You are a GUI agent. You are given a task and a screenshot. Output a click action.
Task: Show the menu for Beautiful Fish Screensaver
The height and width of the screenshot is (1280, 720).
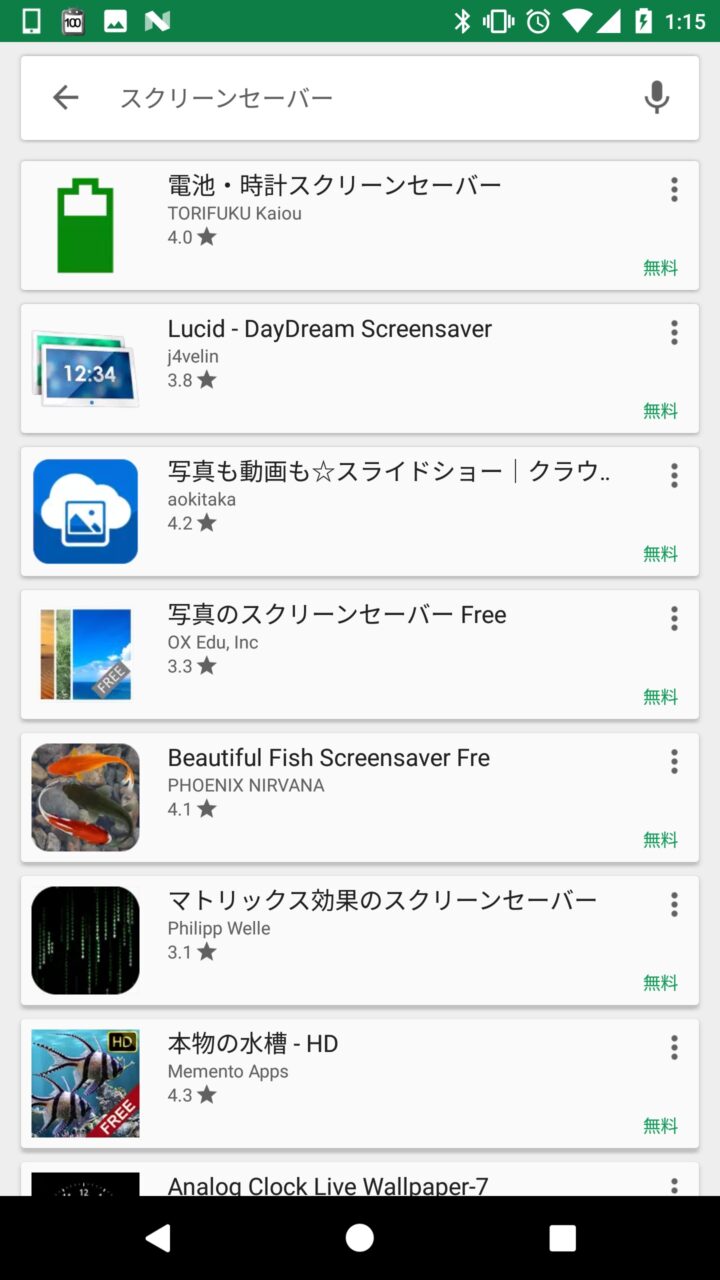(x=674, y=761)
